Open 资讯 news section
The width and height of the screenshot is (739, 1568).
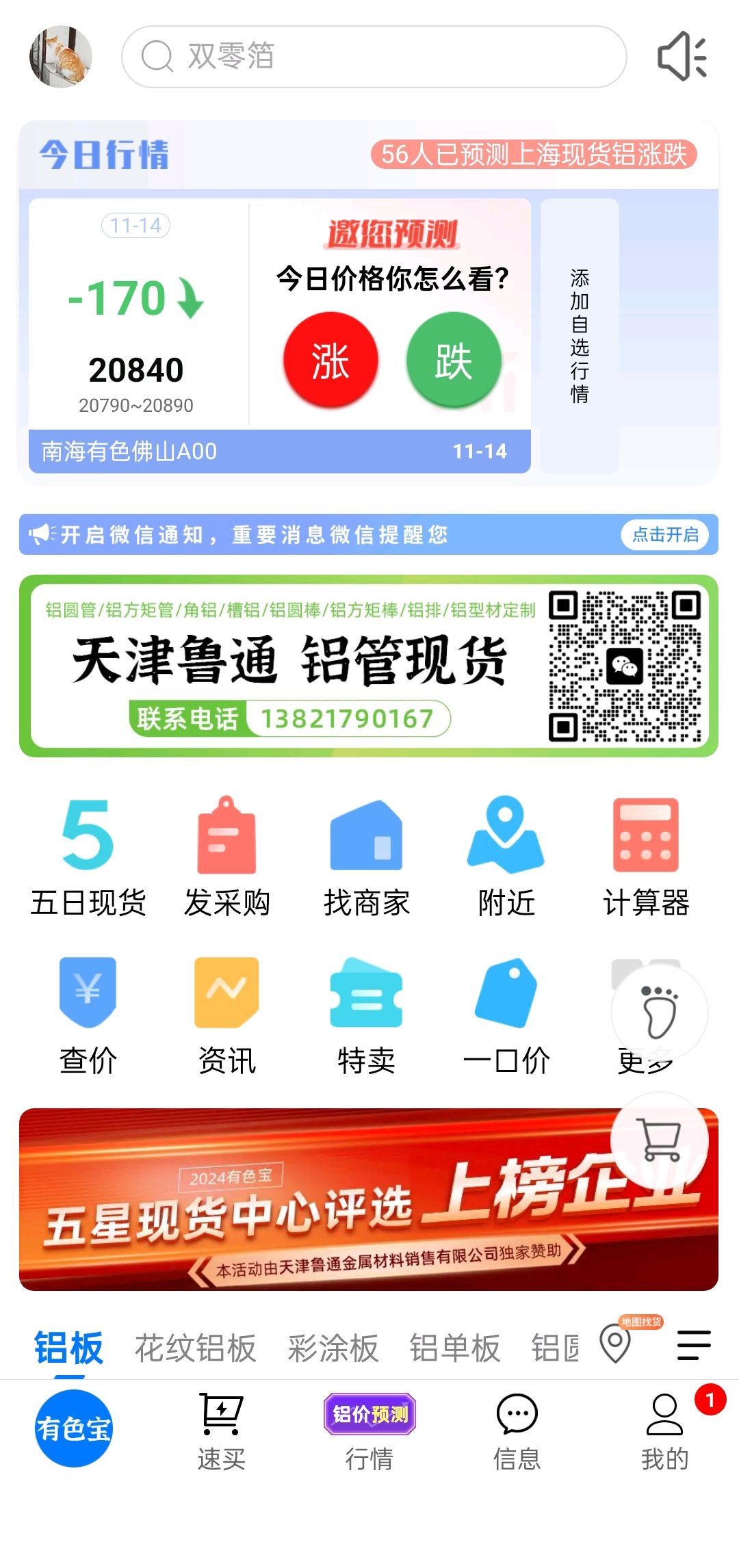click(x=227, y=1017)
